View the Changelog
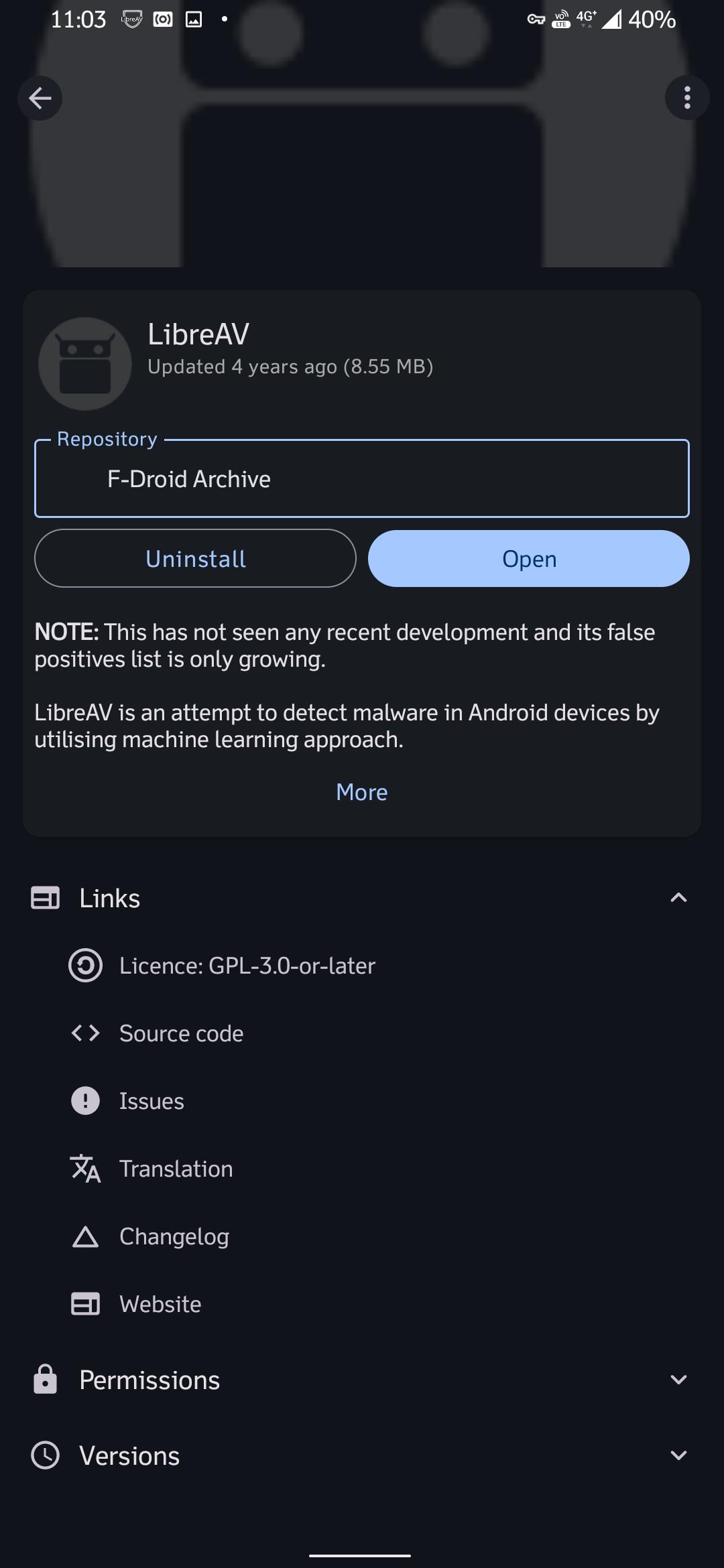The width and height of the screenshot is (724, 1568). [x=174, y=1236]
